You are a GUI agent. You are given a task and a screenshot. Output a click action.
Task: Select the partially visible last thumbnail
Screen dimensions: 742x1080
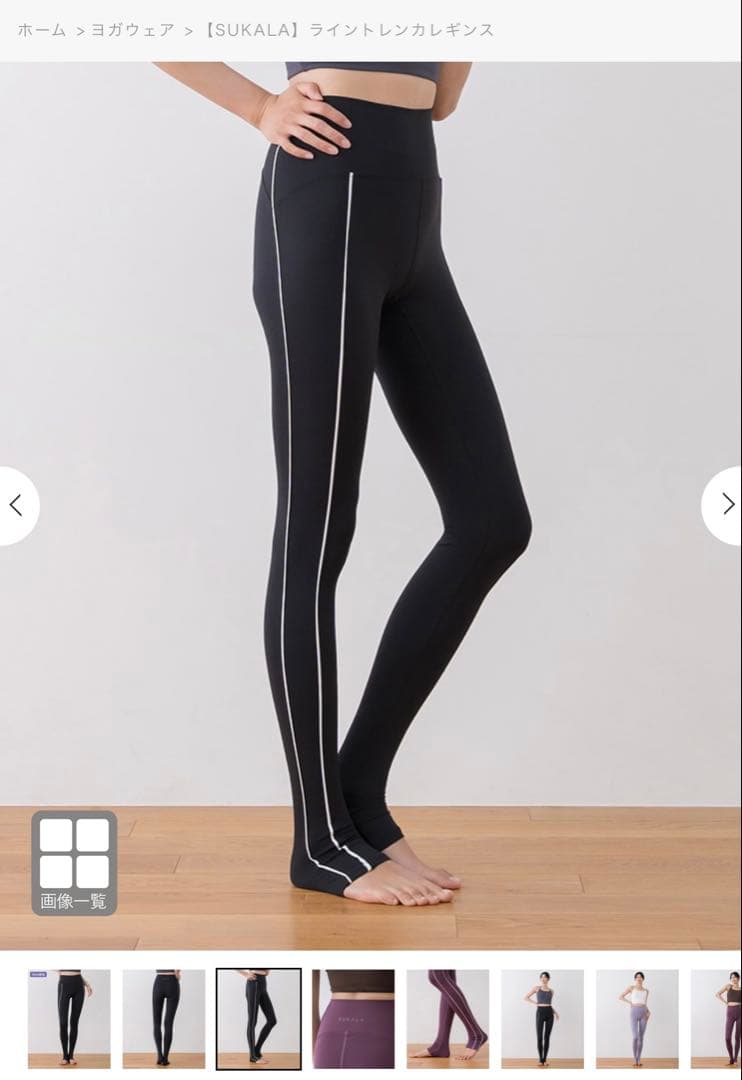(x=718, y=1018)
